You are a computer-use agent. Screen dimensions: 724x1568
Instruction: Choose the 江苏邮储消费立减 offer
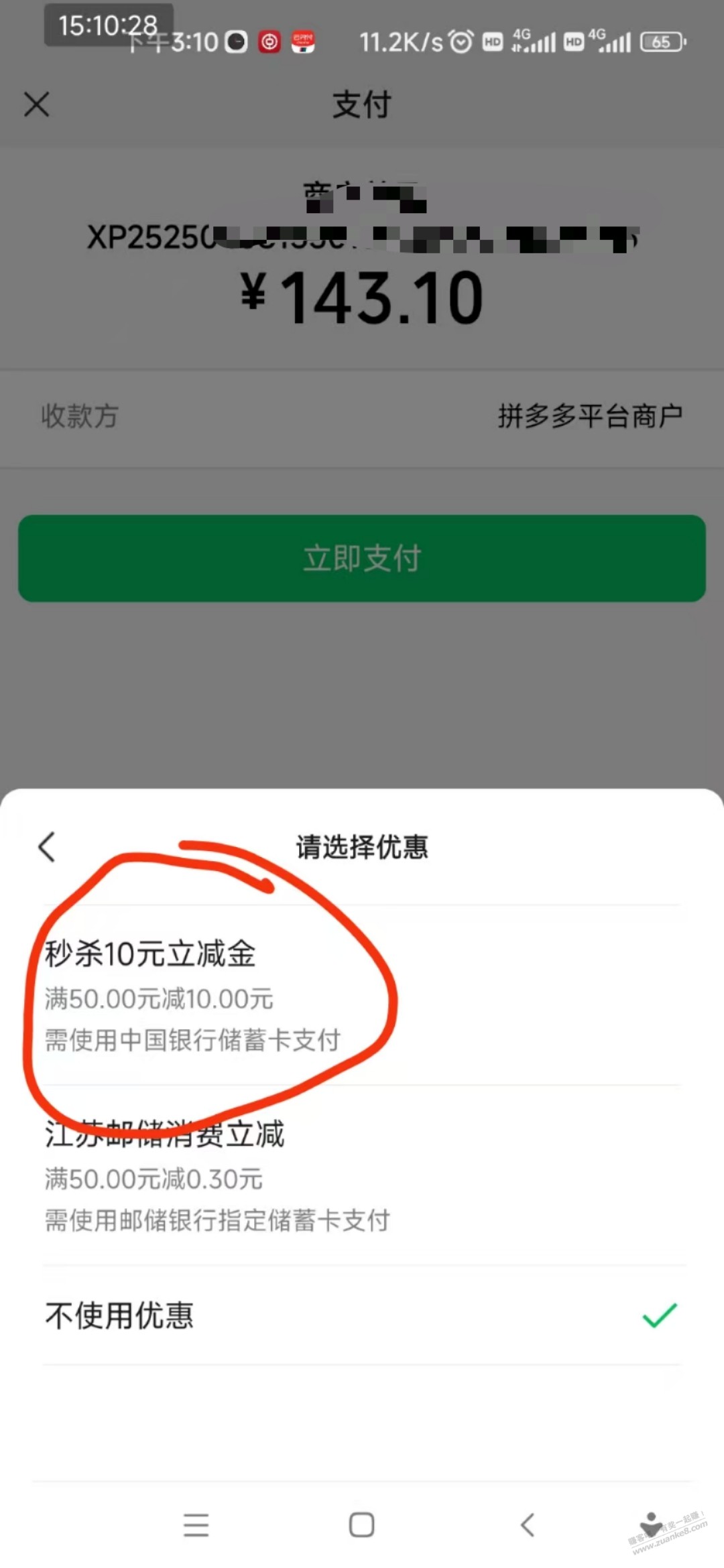(362, 1176)
